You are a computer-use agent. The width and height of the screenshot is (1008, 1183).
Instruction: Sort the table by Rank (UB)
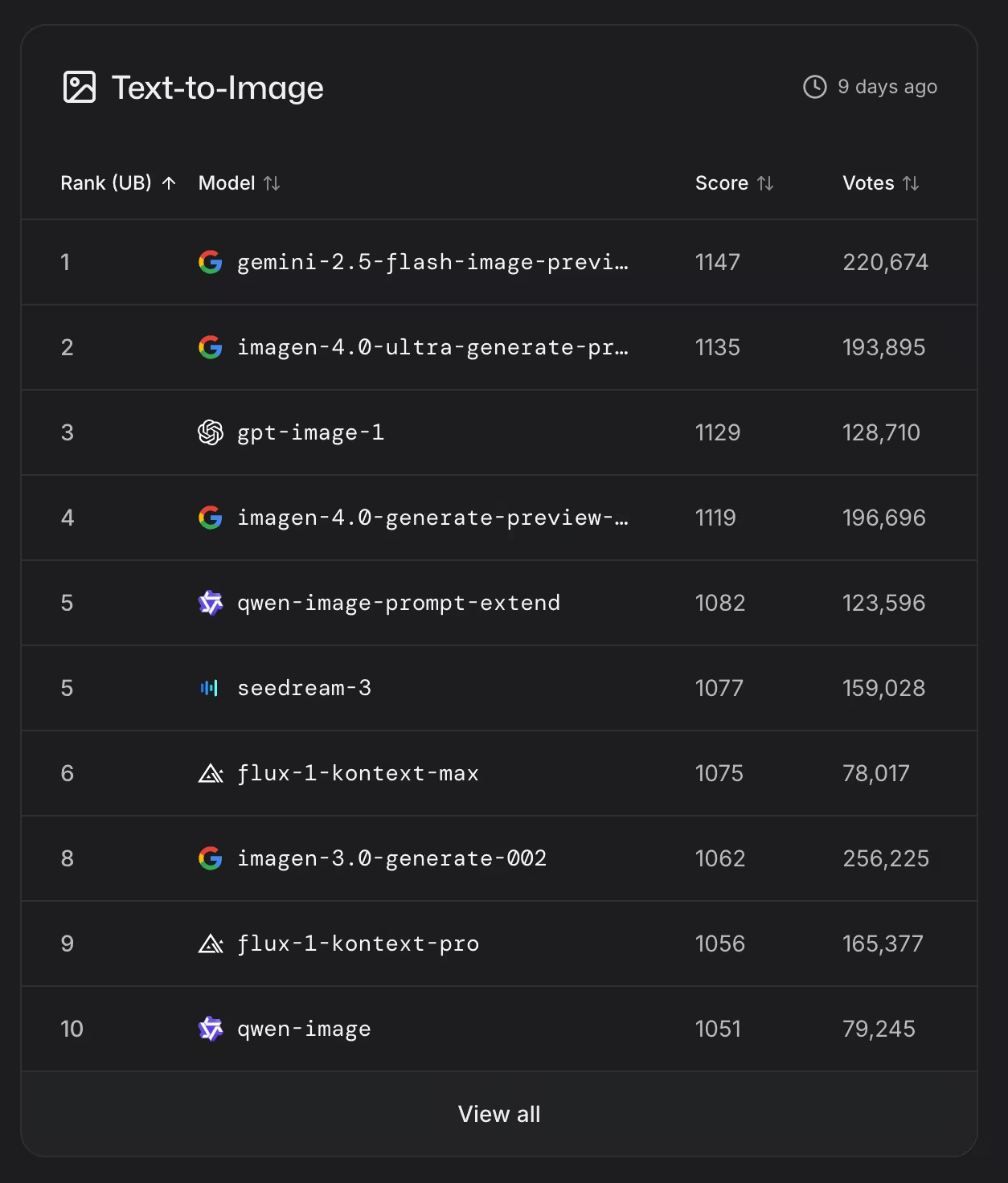[117, 183]
